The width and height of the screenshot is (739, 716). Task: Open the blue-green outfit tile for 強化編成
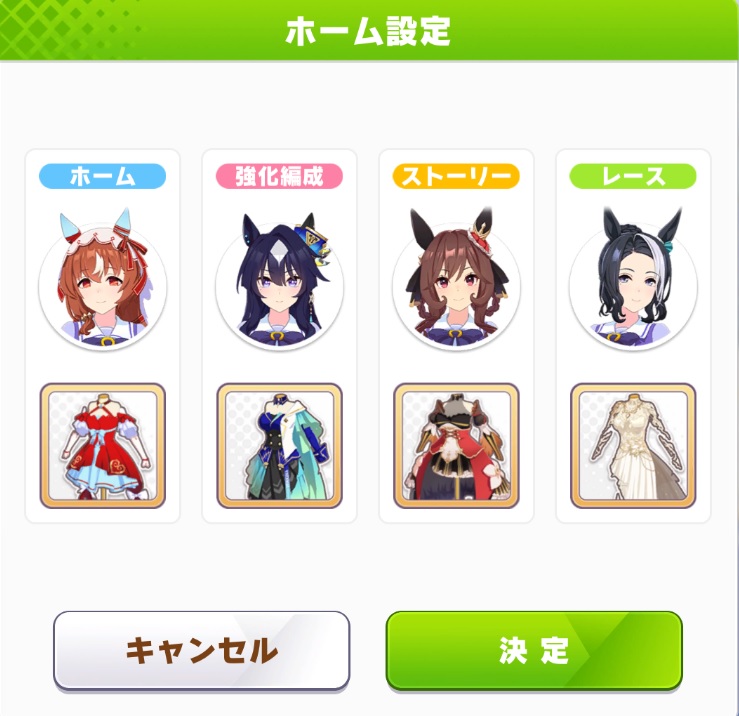pos(279,445)
